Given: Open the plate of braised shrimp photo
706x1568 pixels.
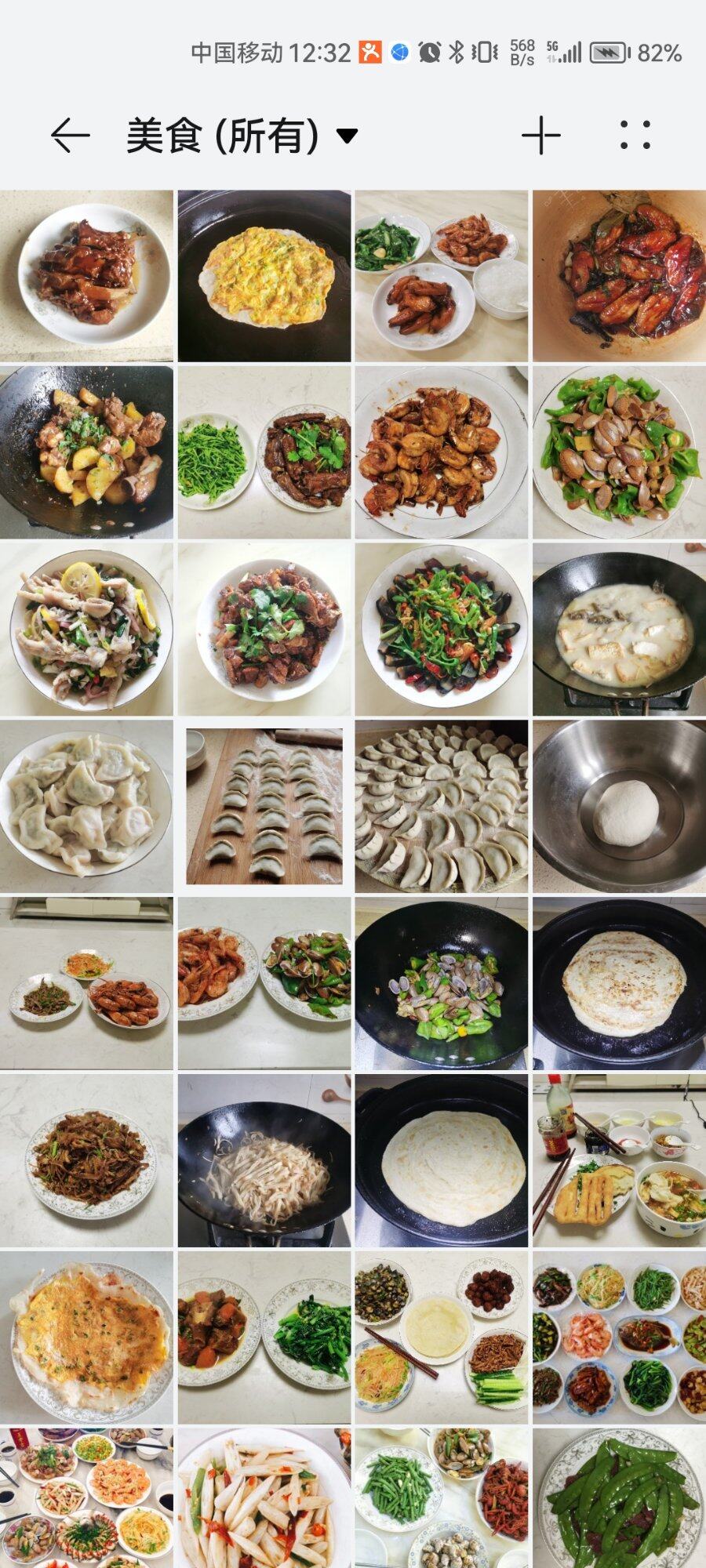Looking at the screenshot, I should pos(441,452).
